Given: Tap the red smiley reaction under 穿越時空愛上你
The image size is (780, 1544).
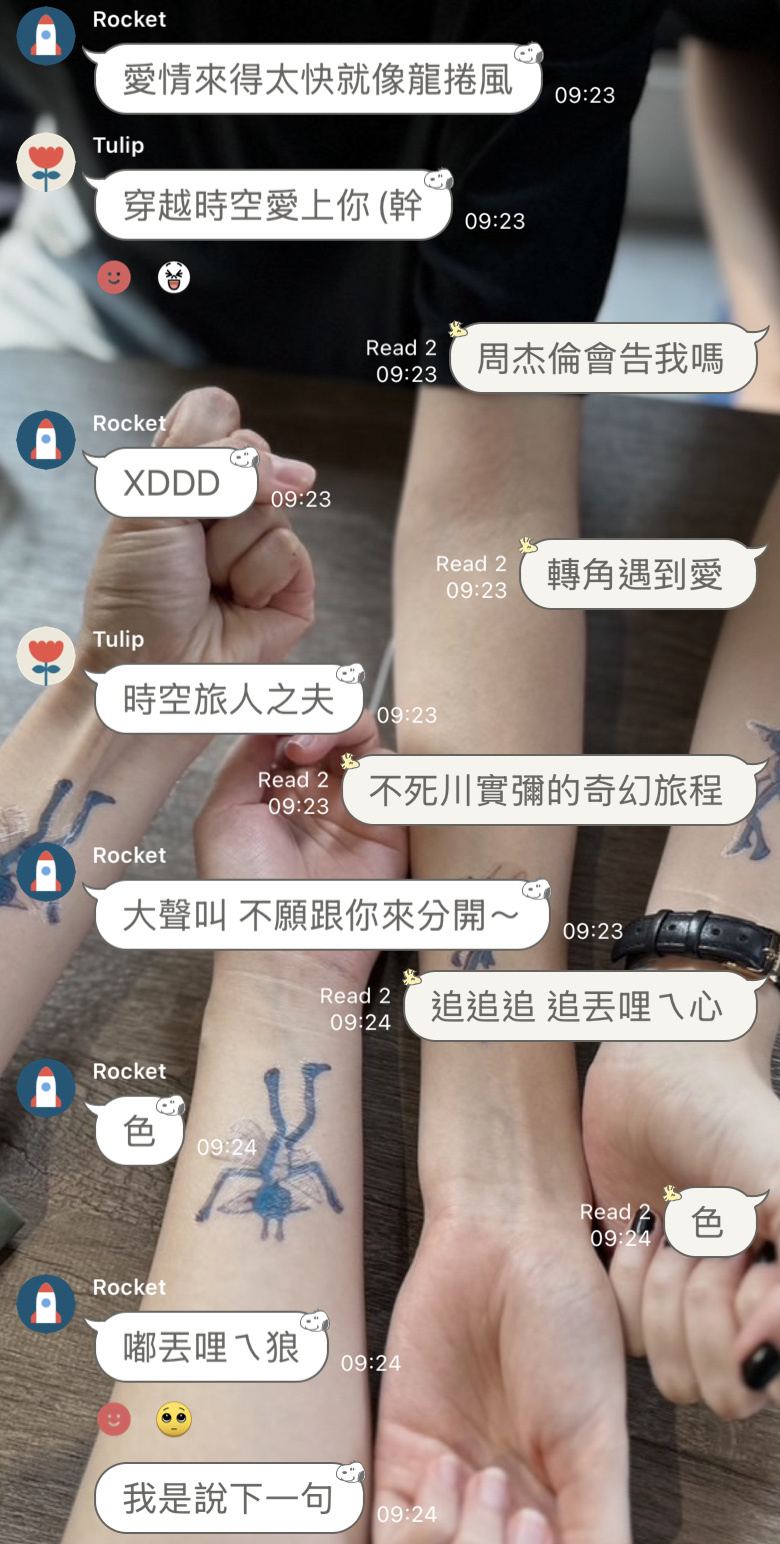Looking at the screenshot, I should tap(114, 277).
